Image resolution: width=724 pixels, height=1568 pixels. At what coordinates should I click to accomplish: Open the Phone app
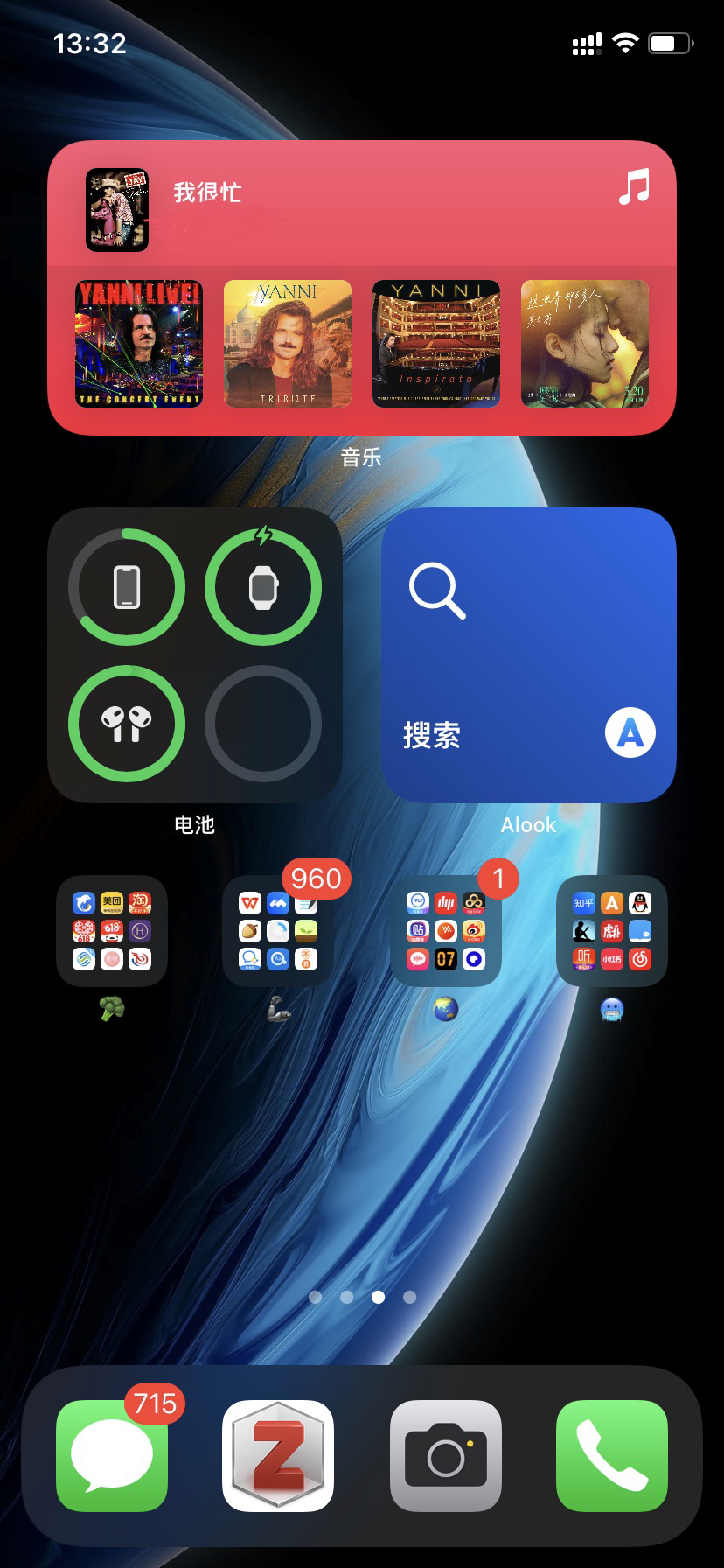612,1456
